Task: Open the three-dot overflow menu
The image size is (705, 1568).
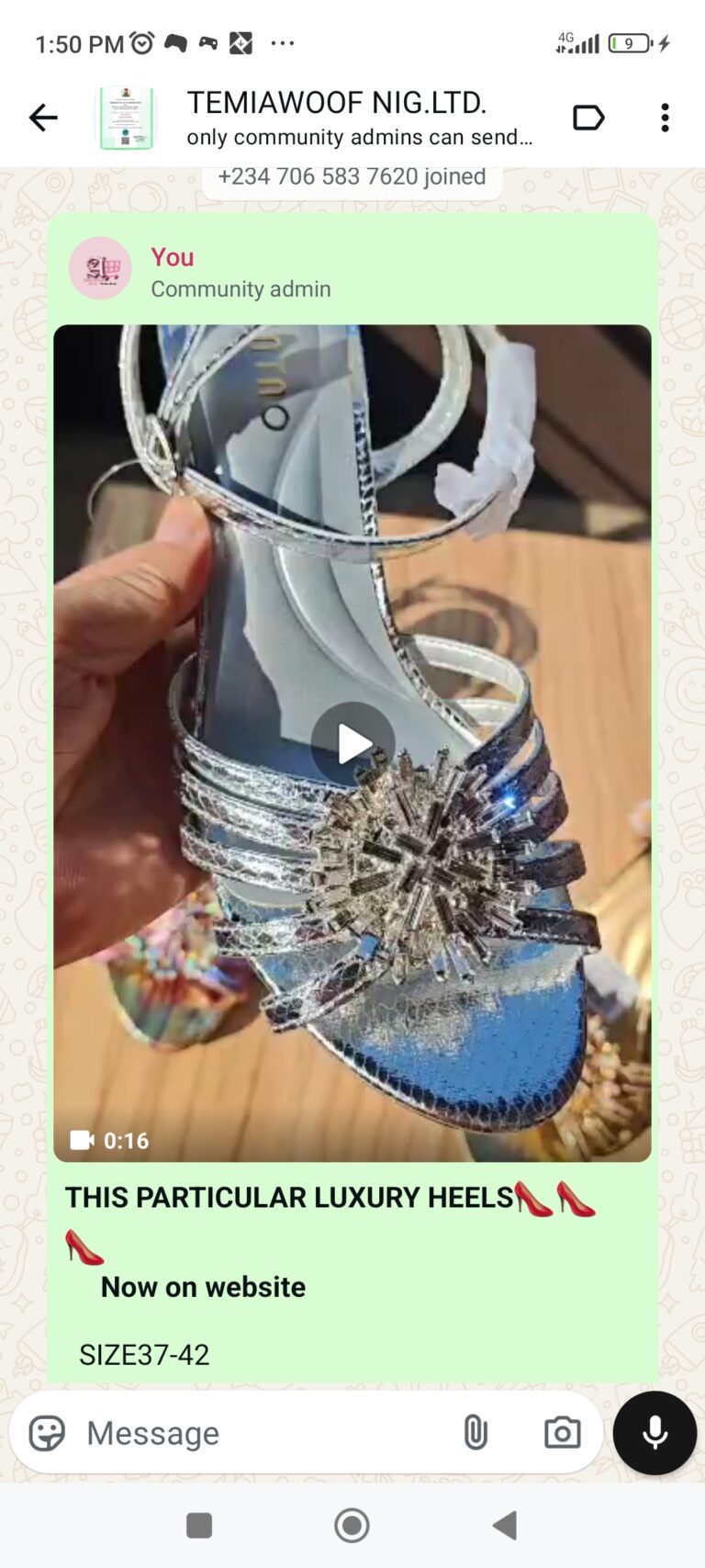Action: [665, 118]
